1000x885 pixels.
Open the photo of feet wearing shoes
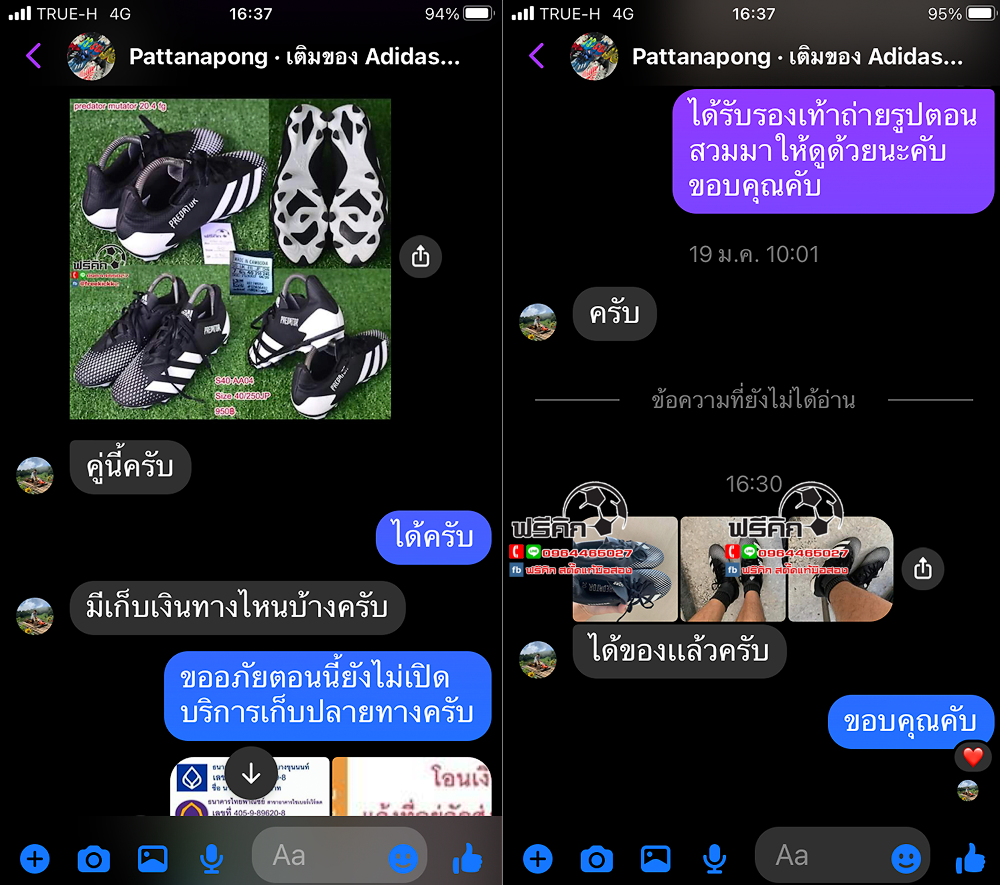coord(732,569)
